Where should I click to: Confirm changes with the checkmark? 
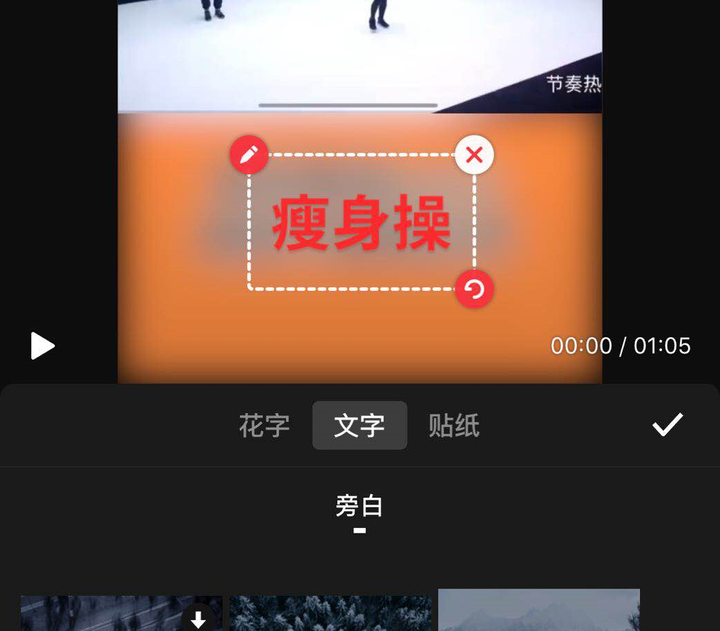tap(667, 425)
